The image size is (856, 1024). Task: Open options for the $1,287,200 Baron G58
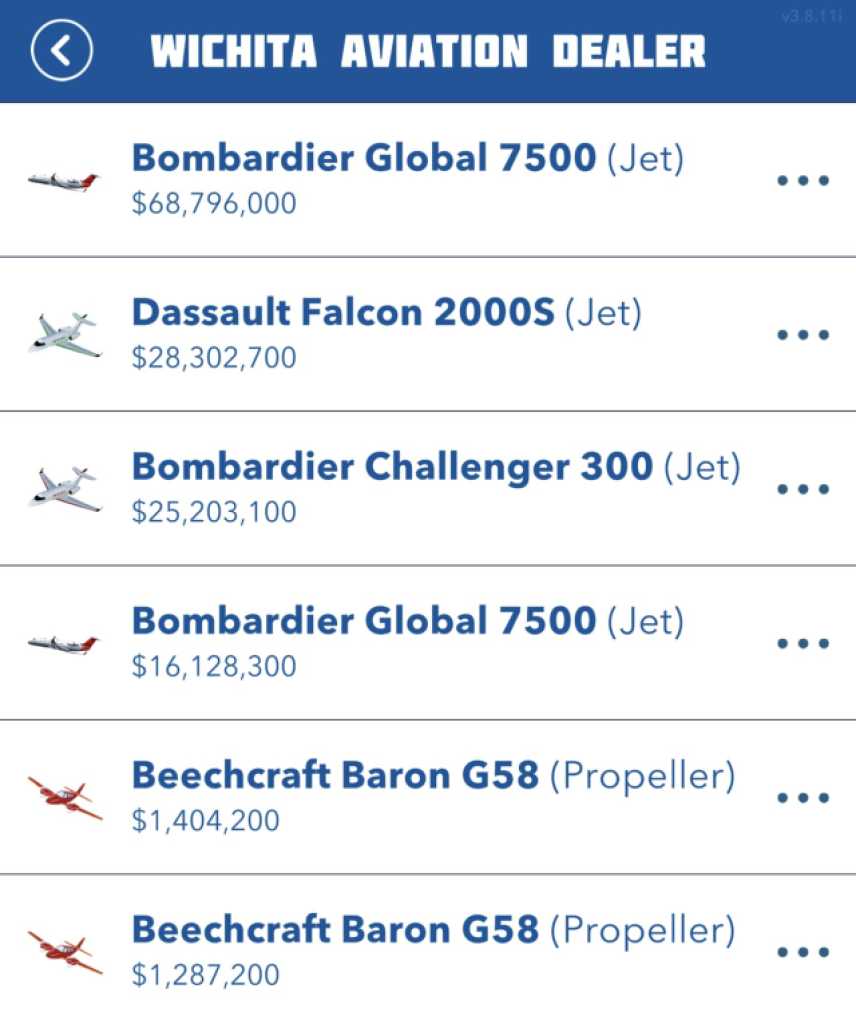click(x=803, y=951)
